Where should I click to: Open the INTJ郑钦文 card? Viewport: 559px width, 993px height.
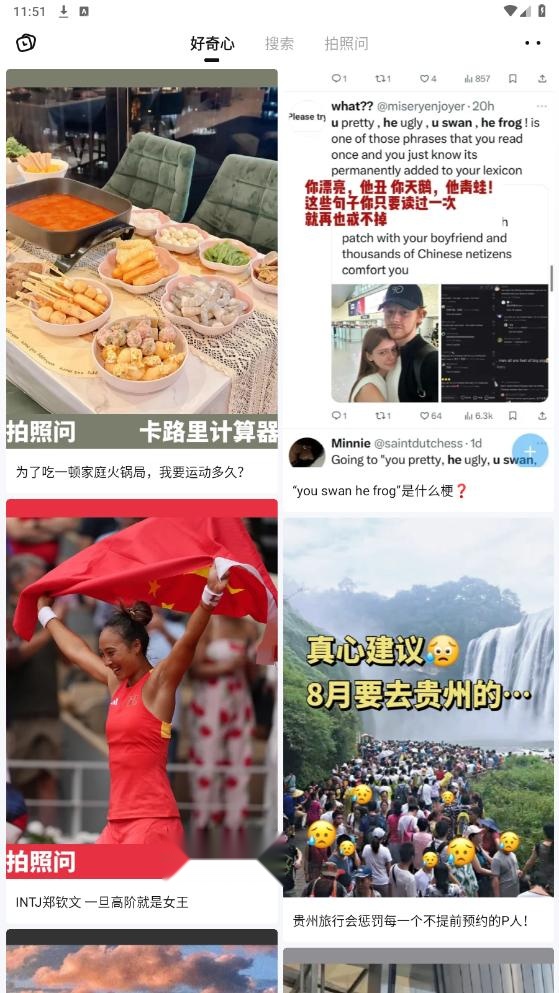tap(142, 711)
